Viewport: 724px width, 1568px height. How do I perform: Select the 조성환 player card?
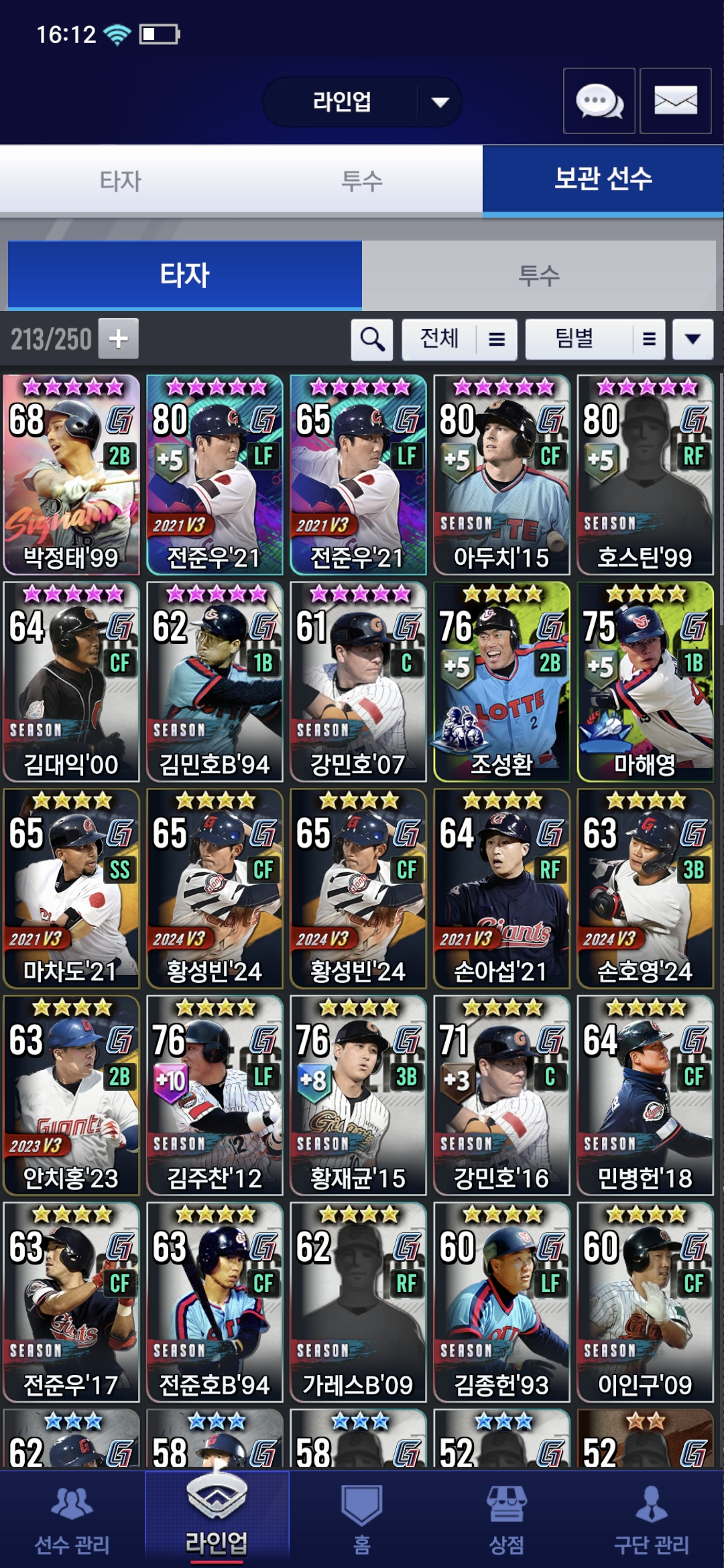click(x=501, y=681)
